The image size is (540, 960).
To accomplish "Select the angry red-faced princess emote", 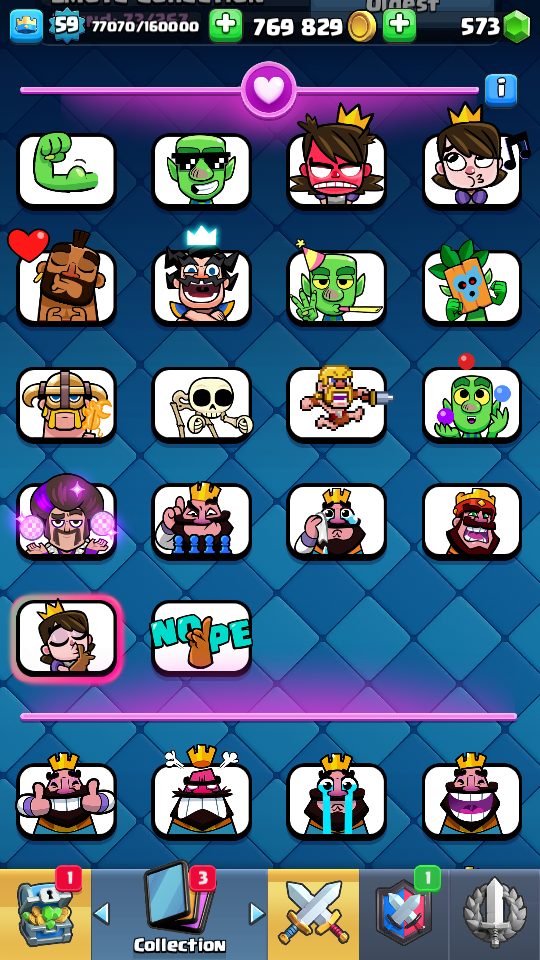I will (x=337, y=162).
